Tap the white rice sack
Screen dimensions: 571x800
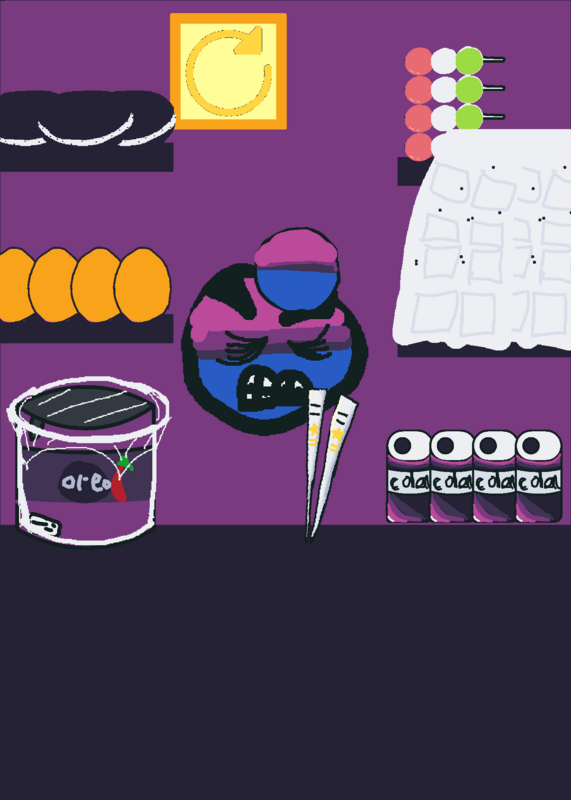[483, 240]
